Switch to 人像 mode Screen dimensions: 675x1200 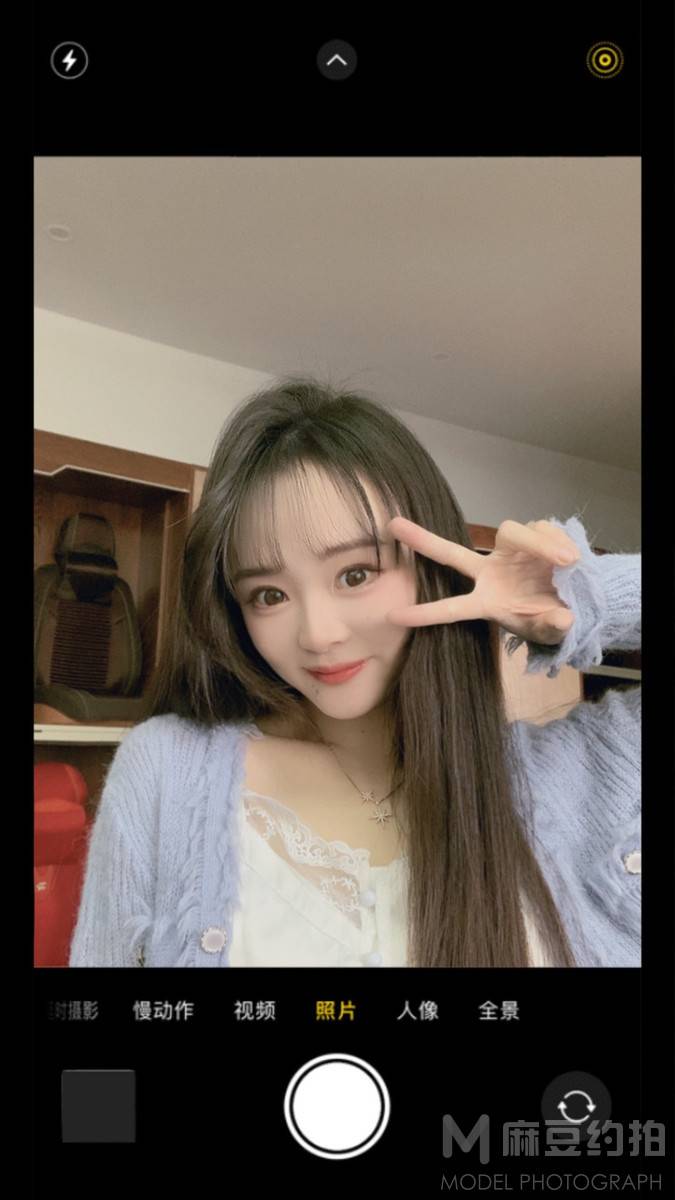point(417,1010)
